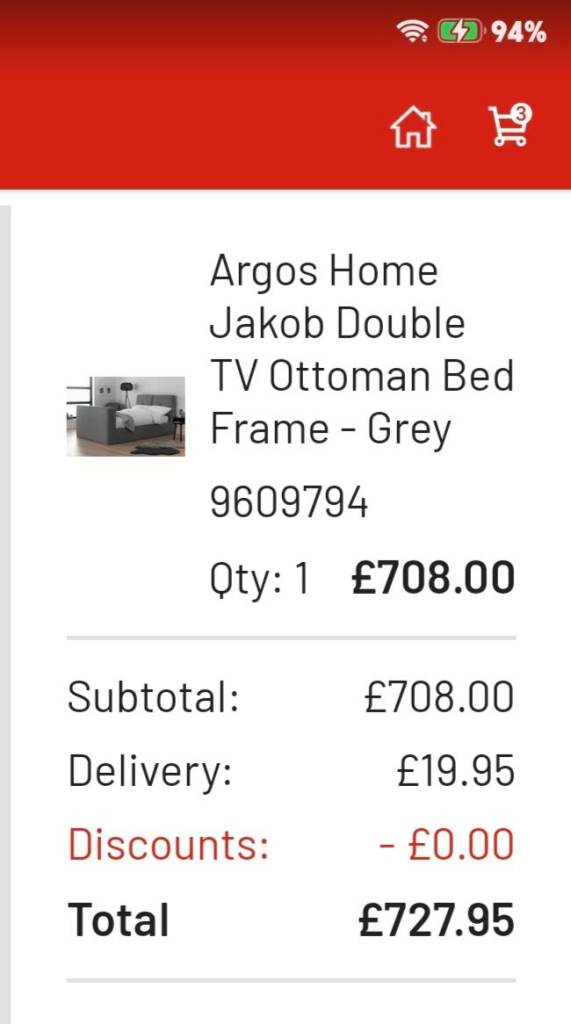Tap the home icon in header

pos(413,127)
